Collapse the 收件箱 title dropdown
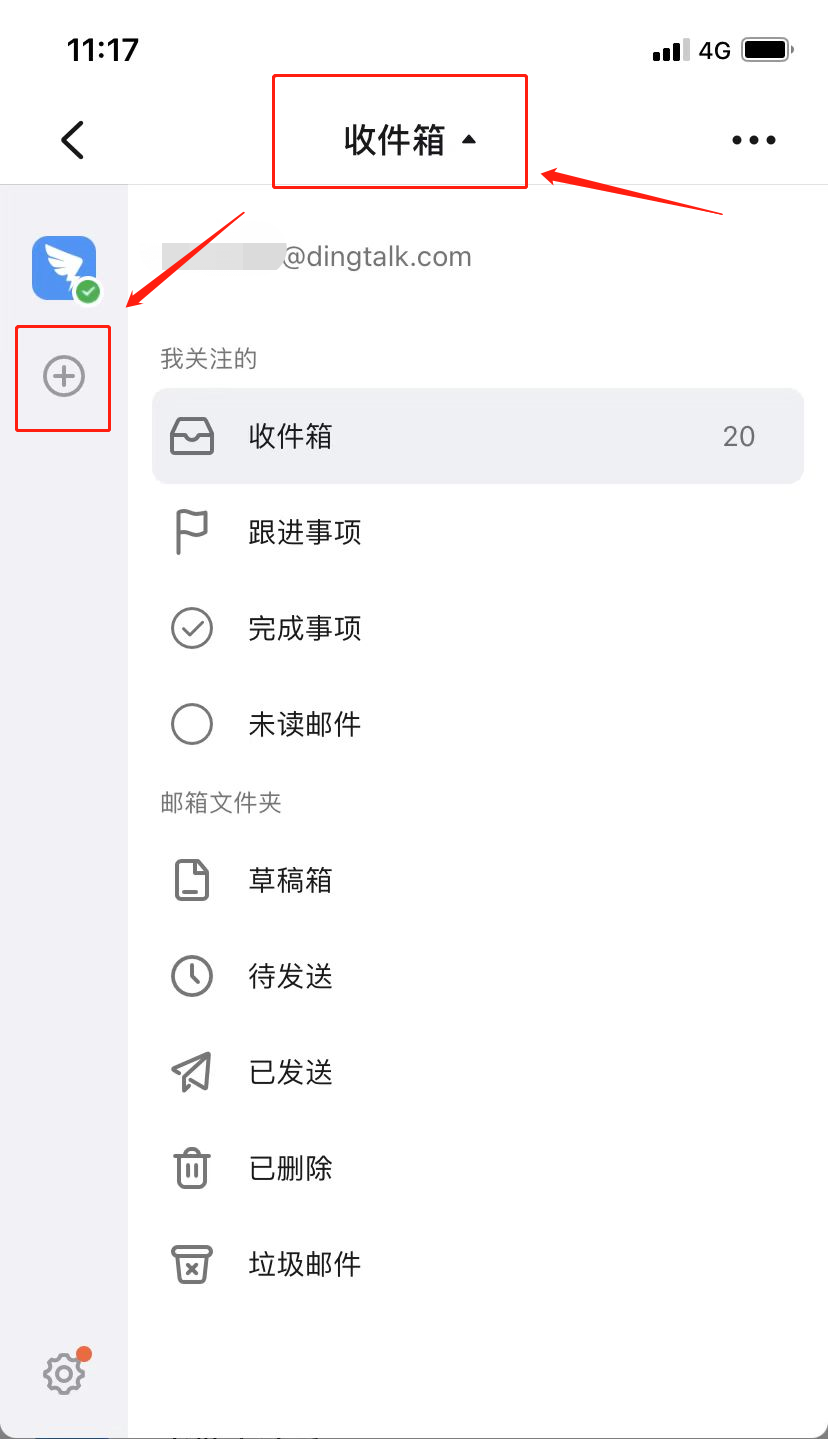 (x=410, y=140)
